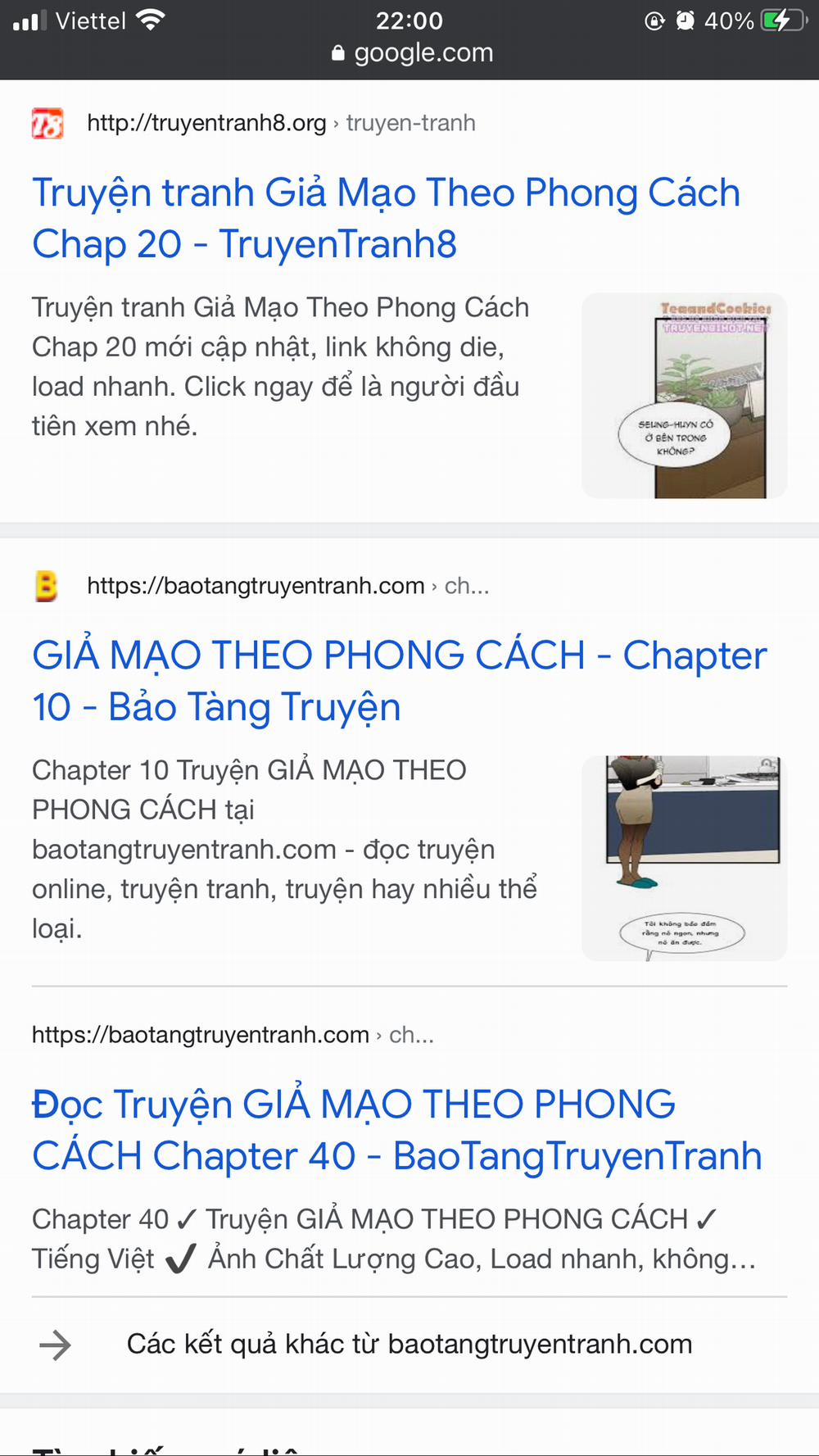Tap the alarm clock status icon
Screen dimensions: 819x1456
[x=686, y=21]
